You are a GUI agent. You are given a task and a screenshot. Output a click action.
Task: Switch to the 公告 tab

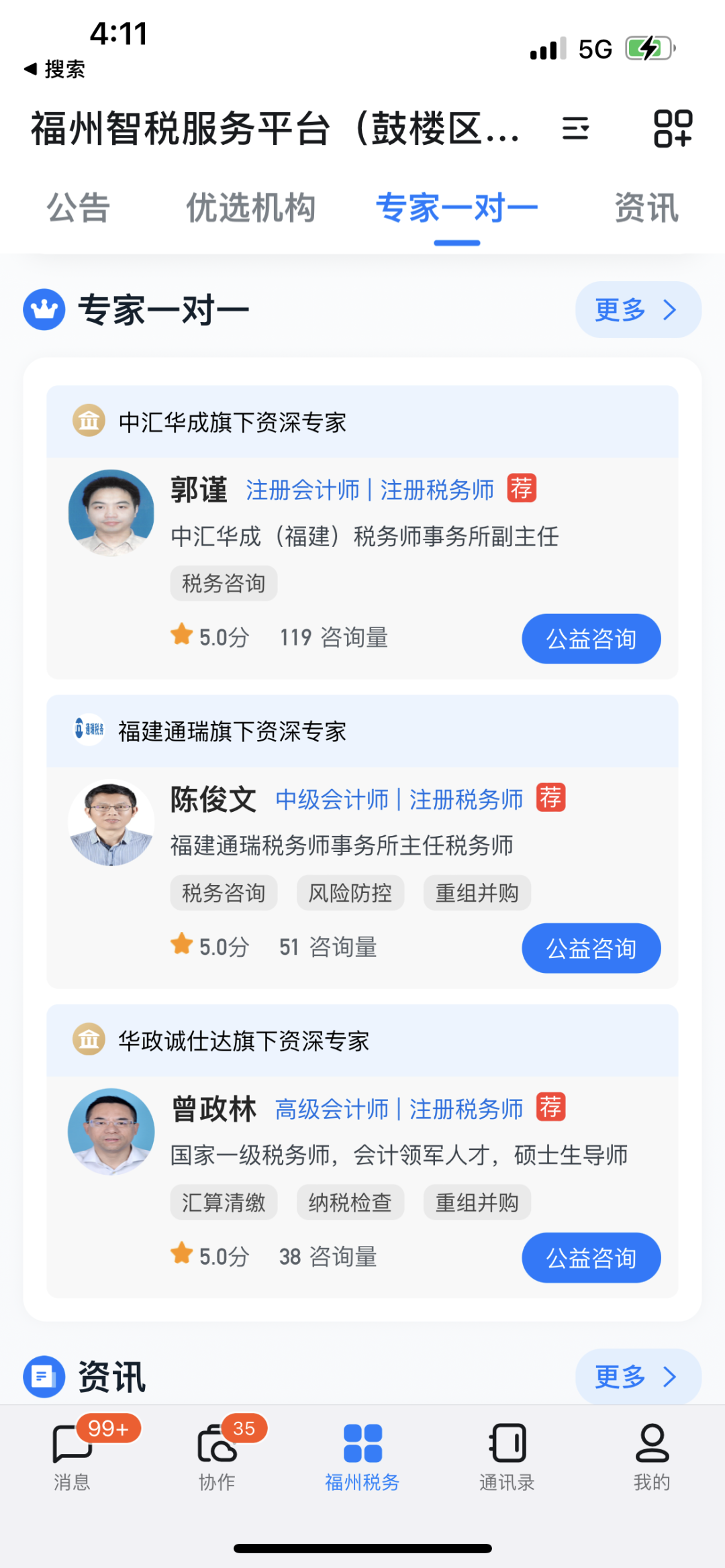79,207
